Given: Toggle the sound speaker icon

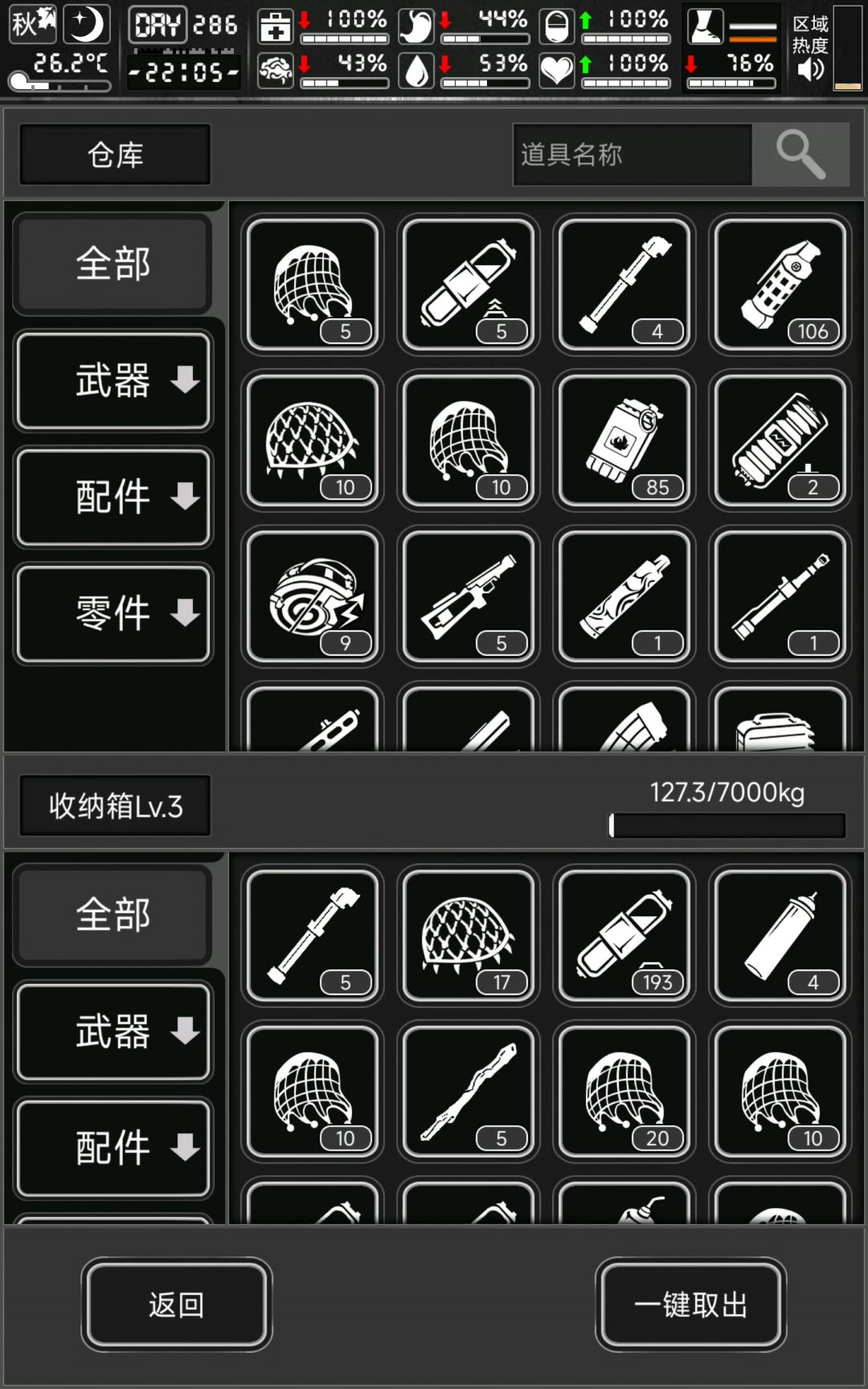Looking at the screenshot, I should [810, 69].
